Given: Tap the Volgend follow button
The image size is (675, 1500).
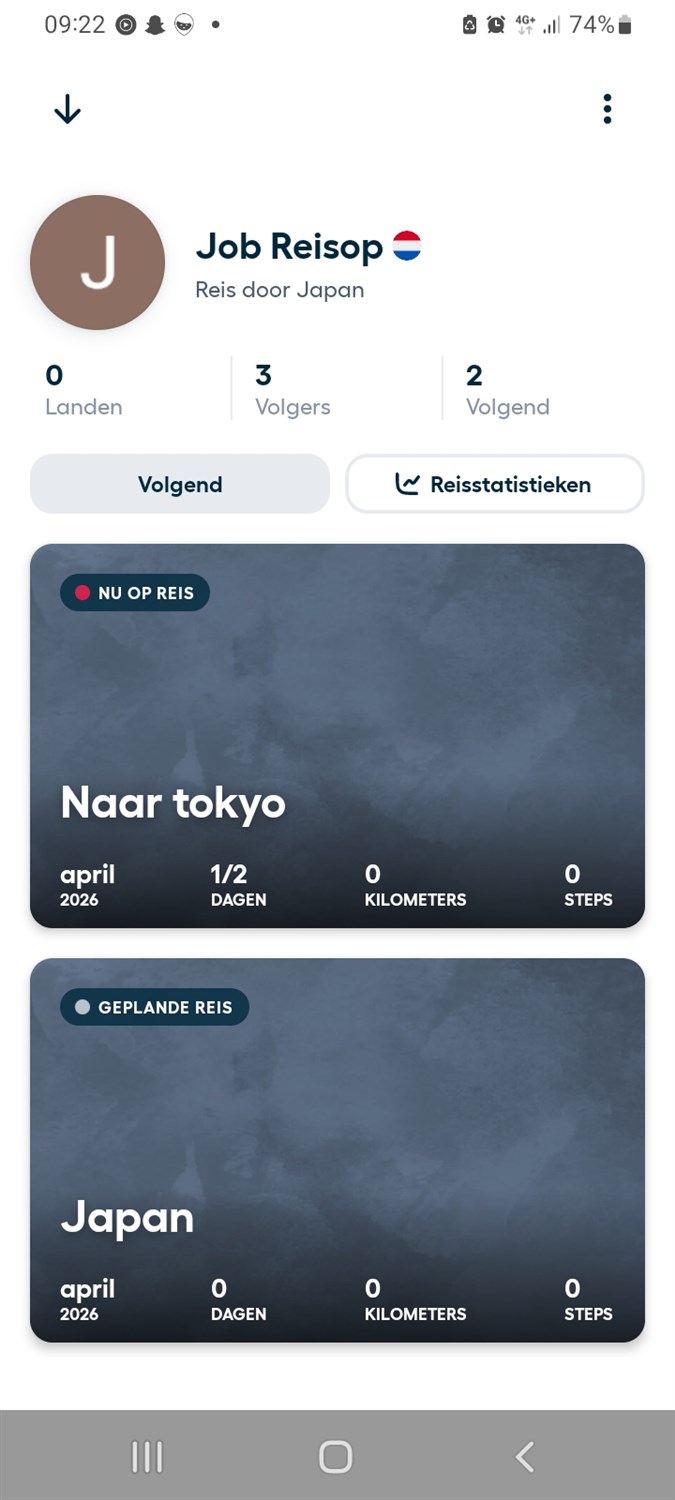Looking at the screenshot, I should [x=180, y=484].
